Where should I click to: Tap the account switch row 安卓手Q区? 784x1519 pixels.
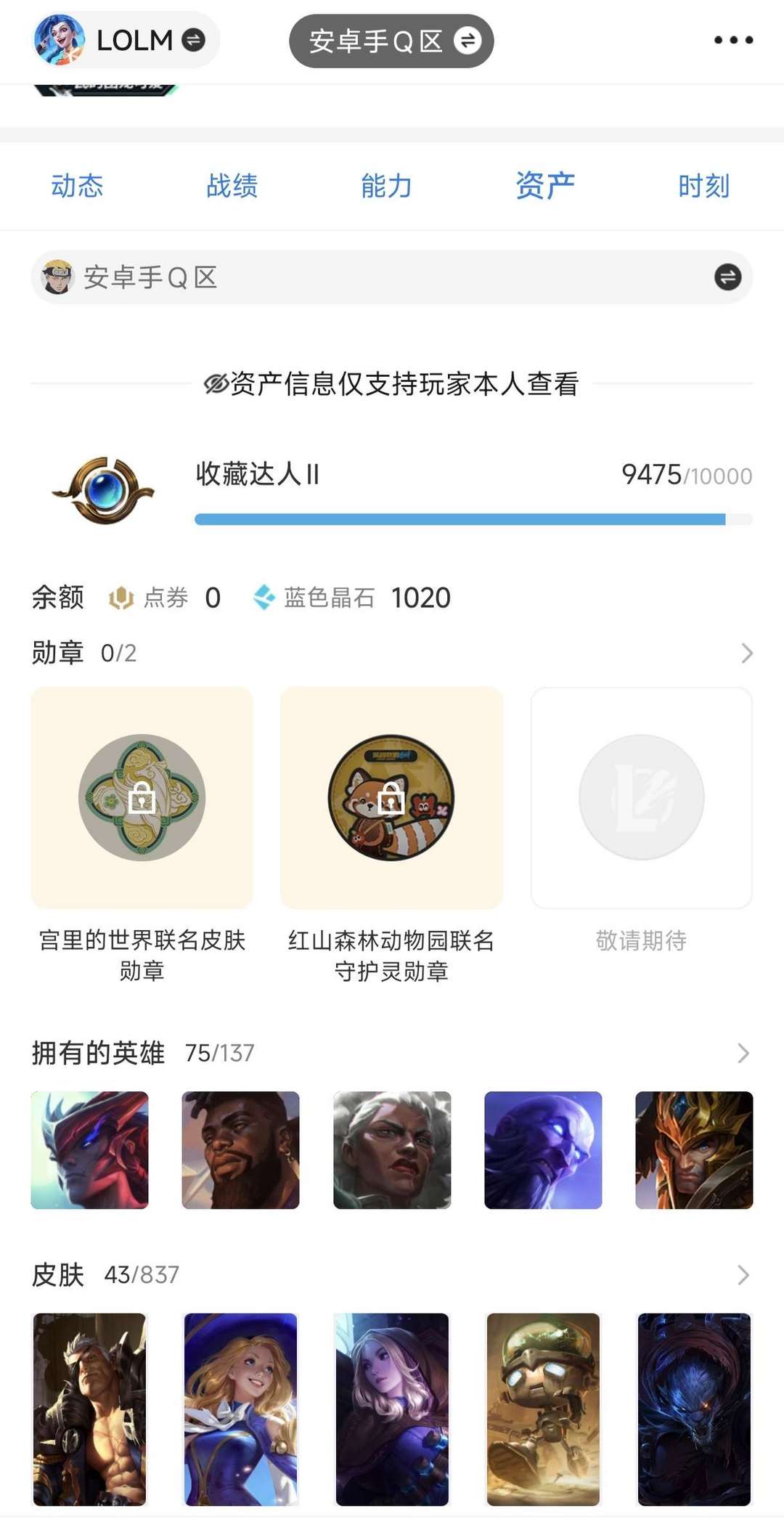click(391, 277)
